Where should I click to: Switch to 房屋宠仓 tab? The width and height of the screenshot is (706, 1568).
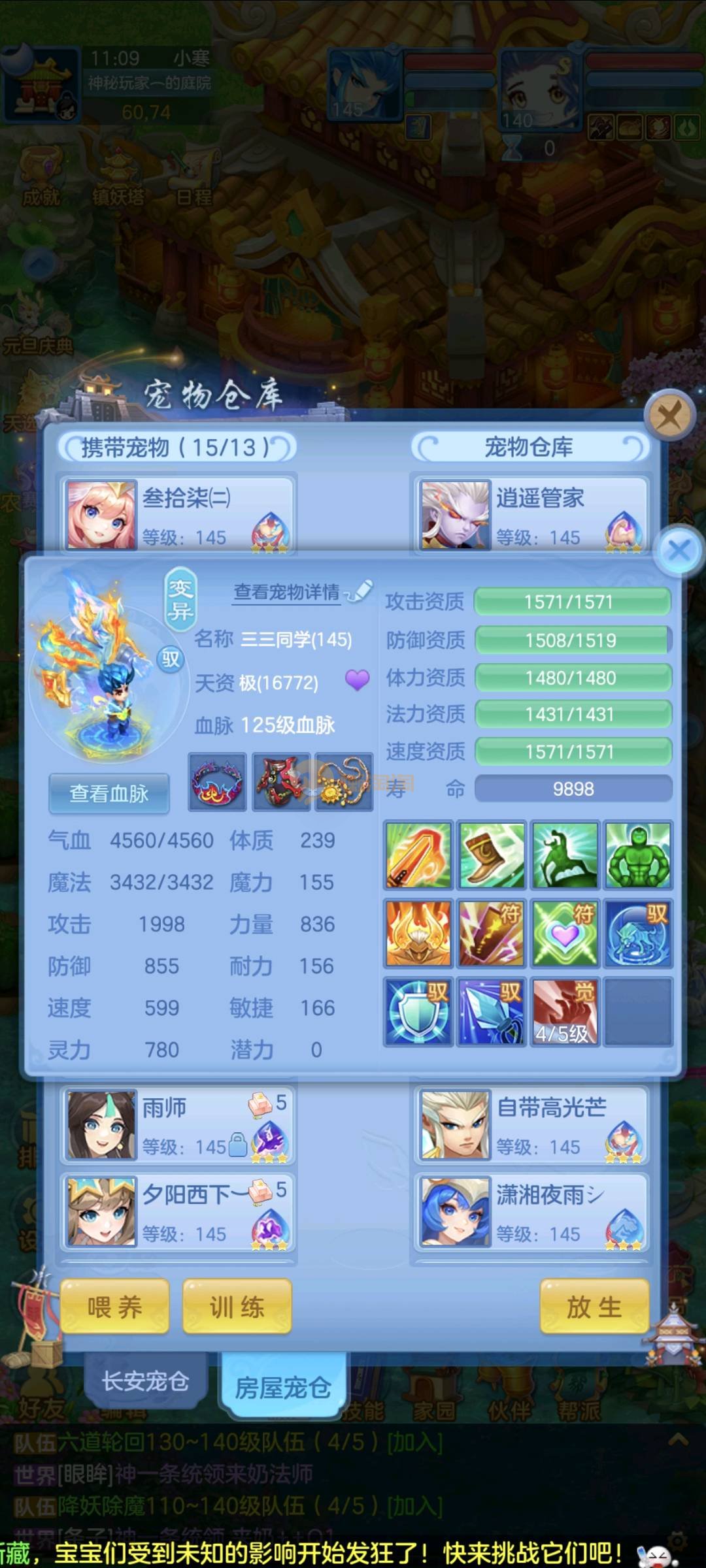point(282,1387)
